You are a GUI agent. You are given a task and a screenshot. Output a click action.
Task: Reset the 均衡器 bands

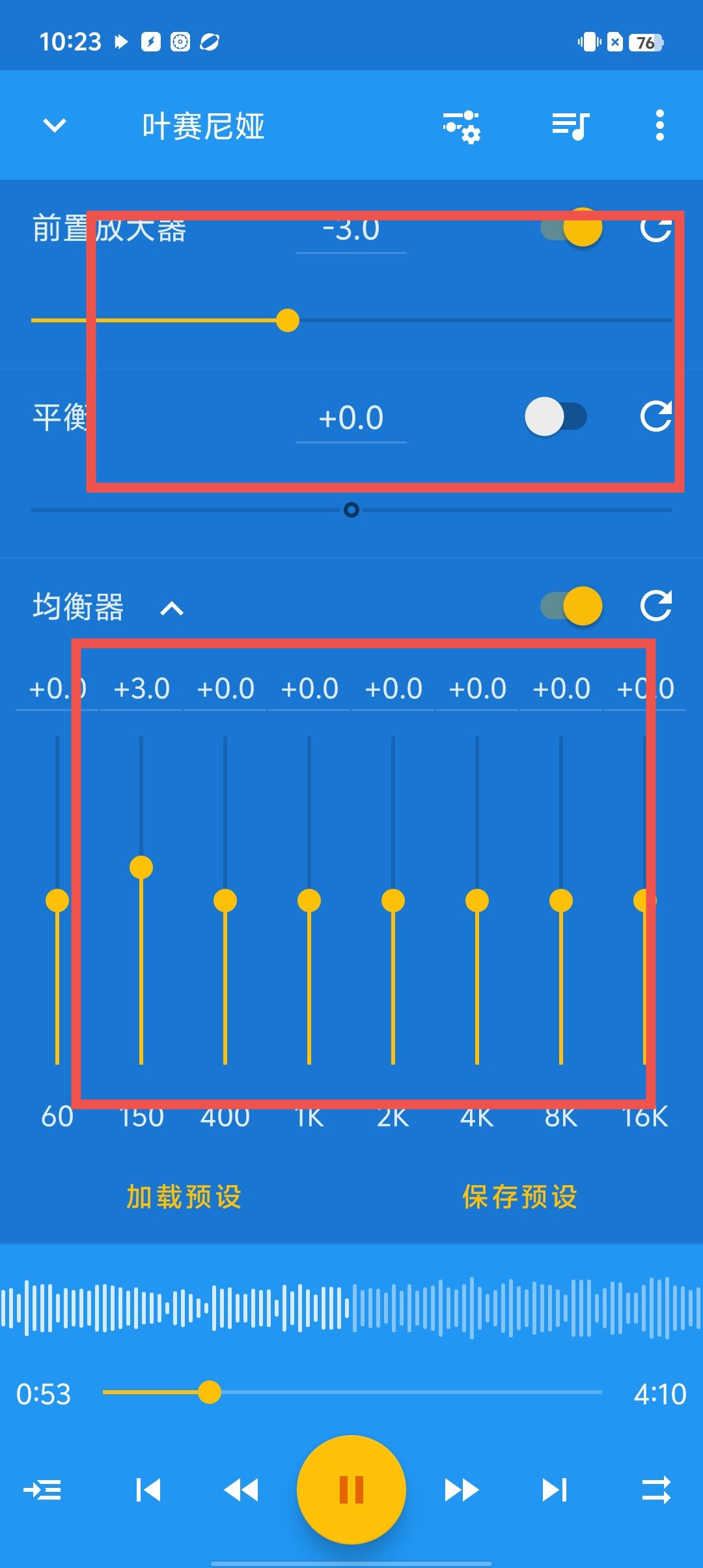point(655,606)
